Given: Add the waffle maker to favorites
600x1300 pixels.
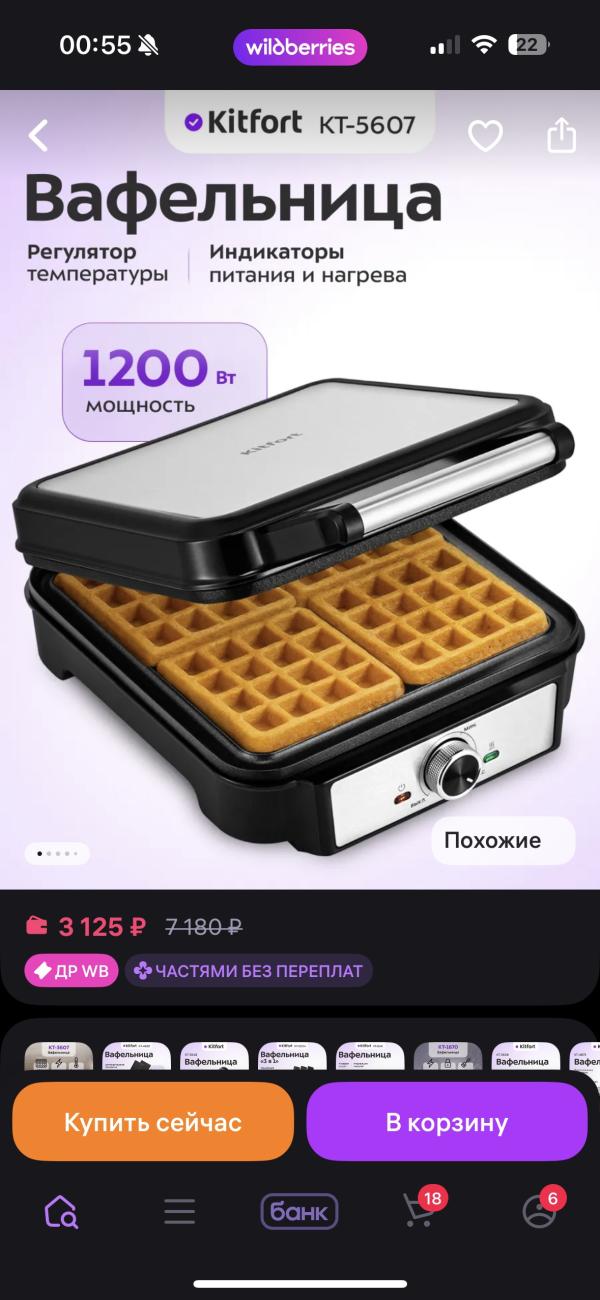Looking at the screenshot, I should (x=486, y=136).
